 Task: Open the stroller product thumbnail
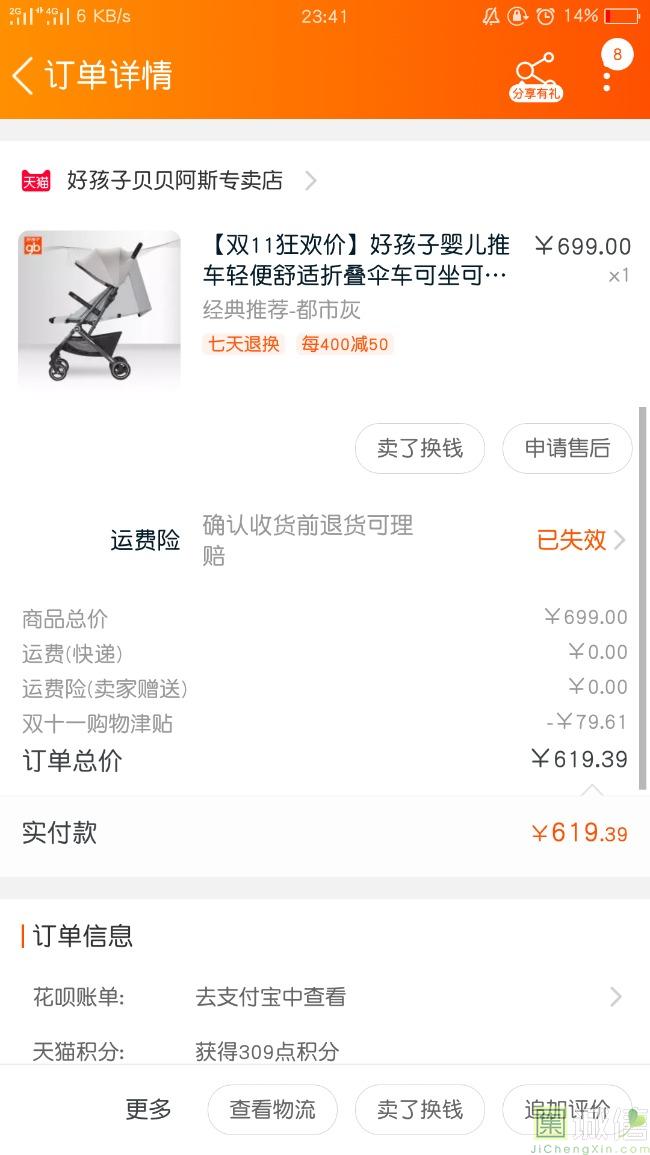[99, 309]
